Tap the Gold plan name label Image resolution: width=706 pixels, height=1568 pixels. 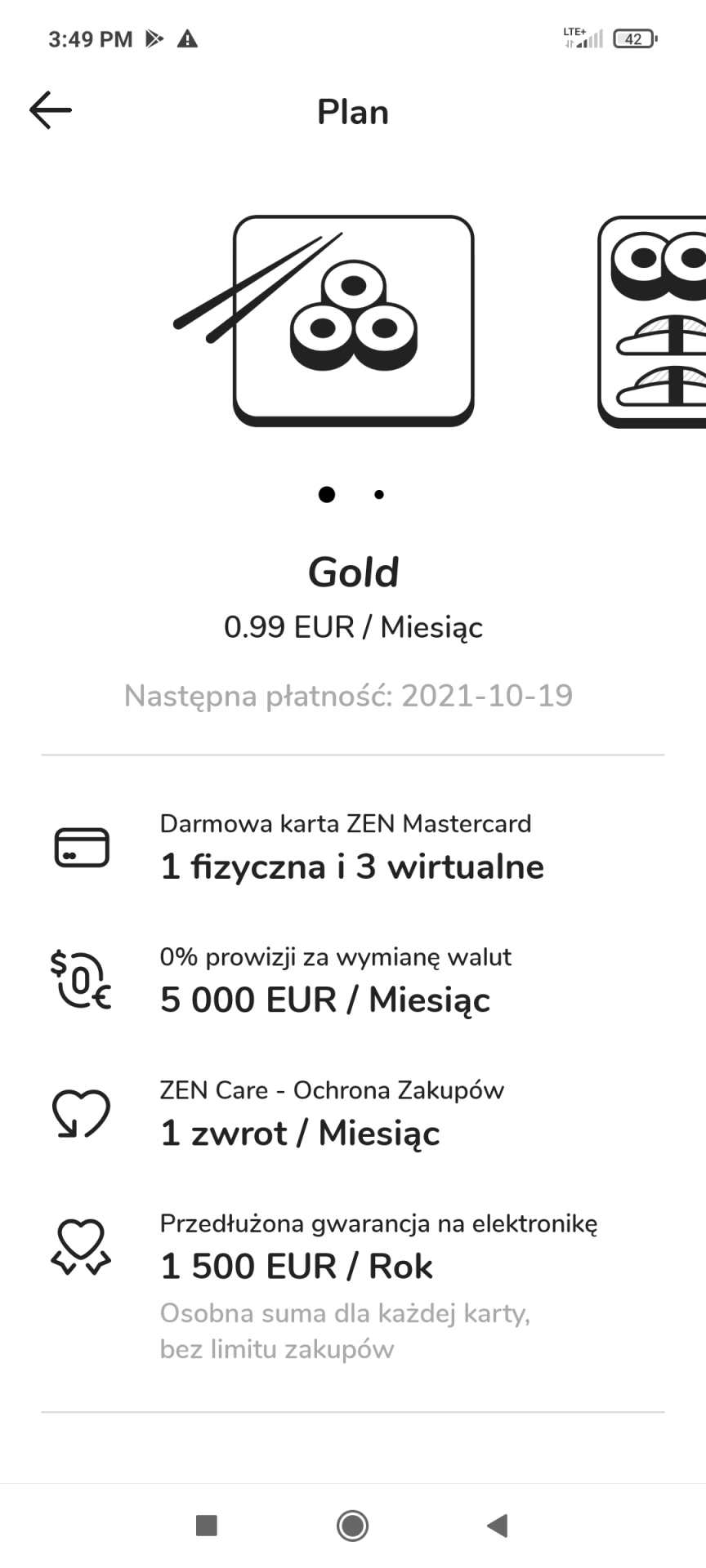click(353, 572)
